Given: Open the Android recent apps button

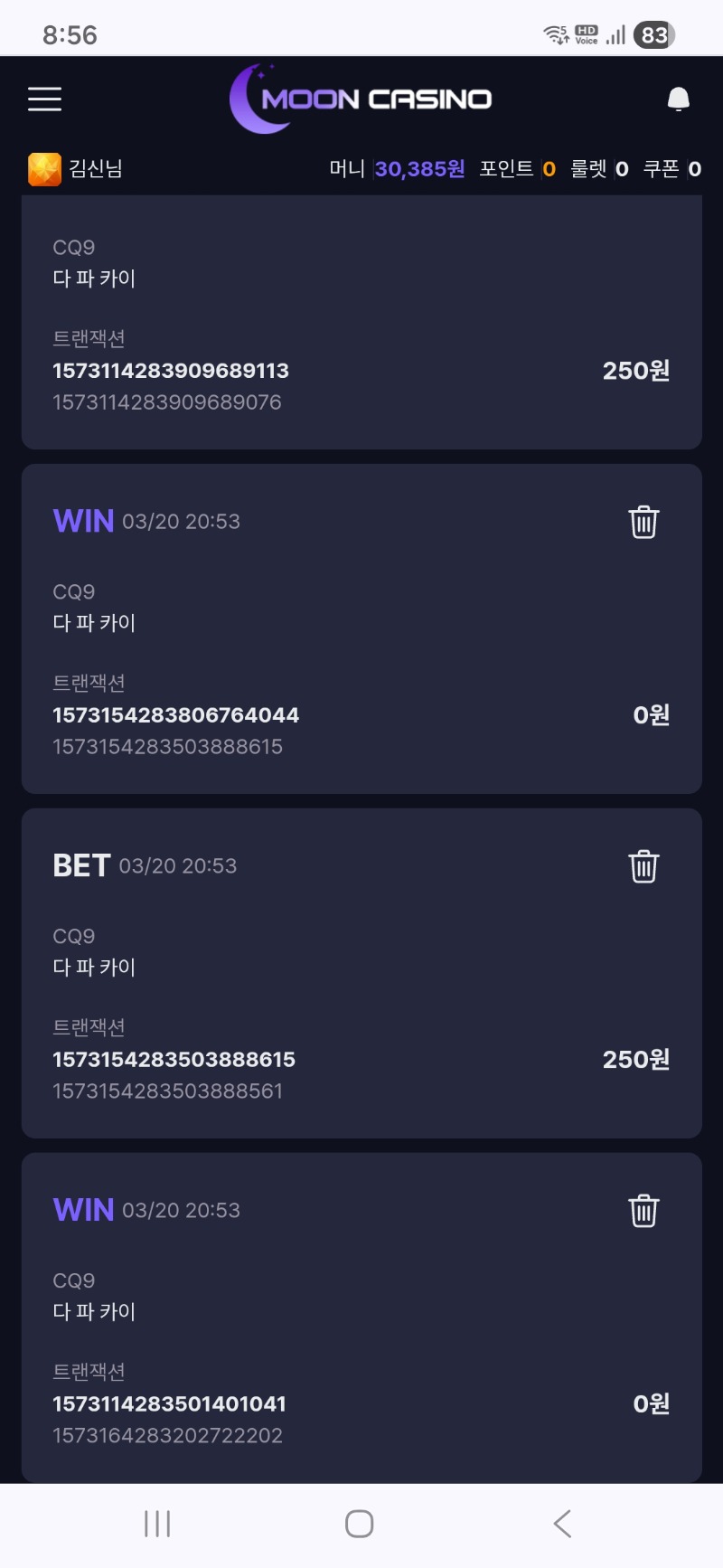Looking at the screenshot, I should point(157,1523).
